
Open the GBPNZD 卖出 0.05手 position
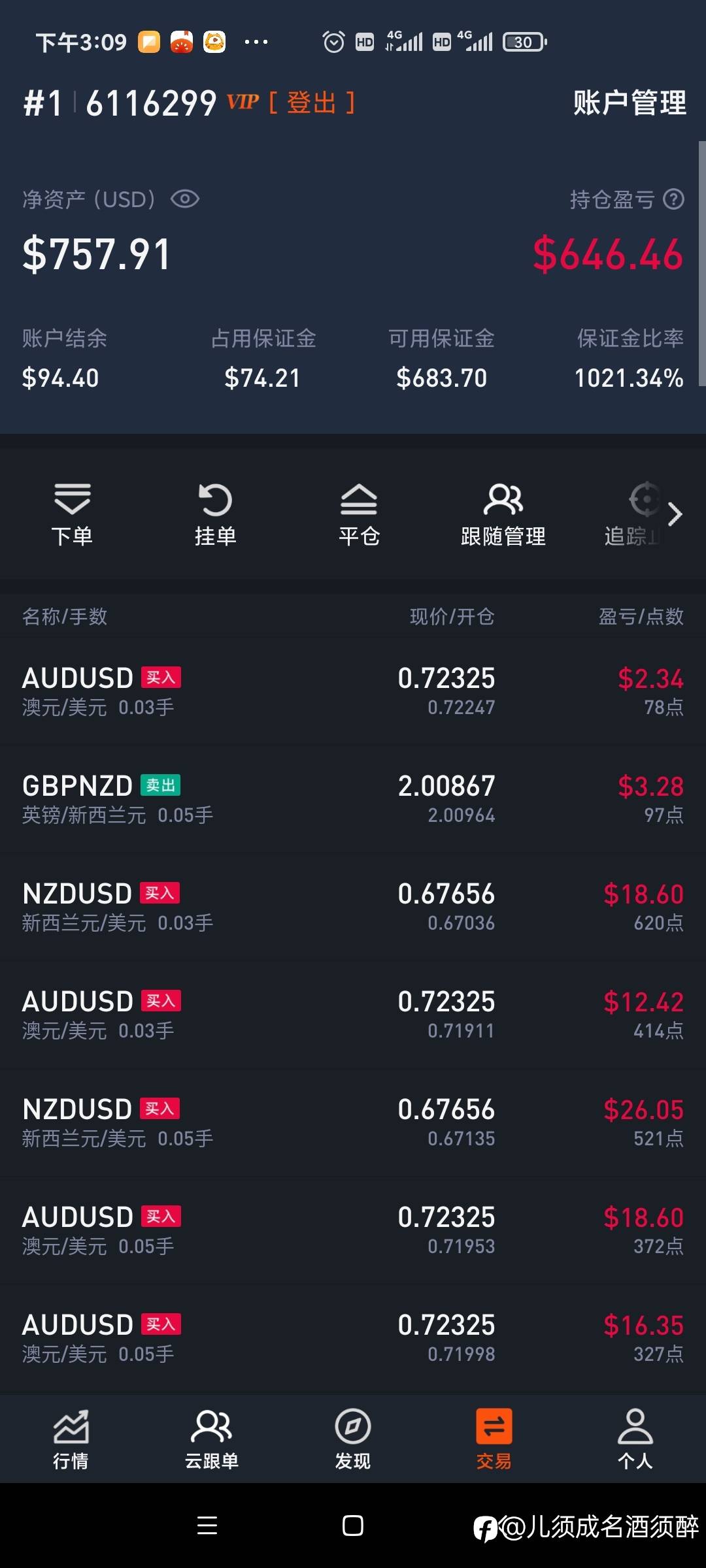353,798
